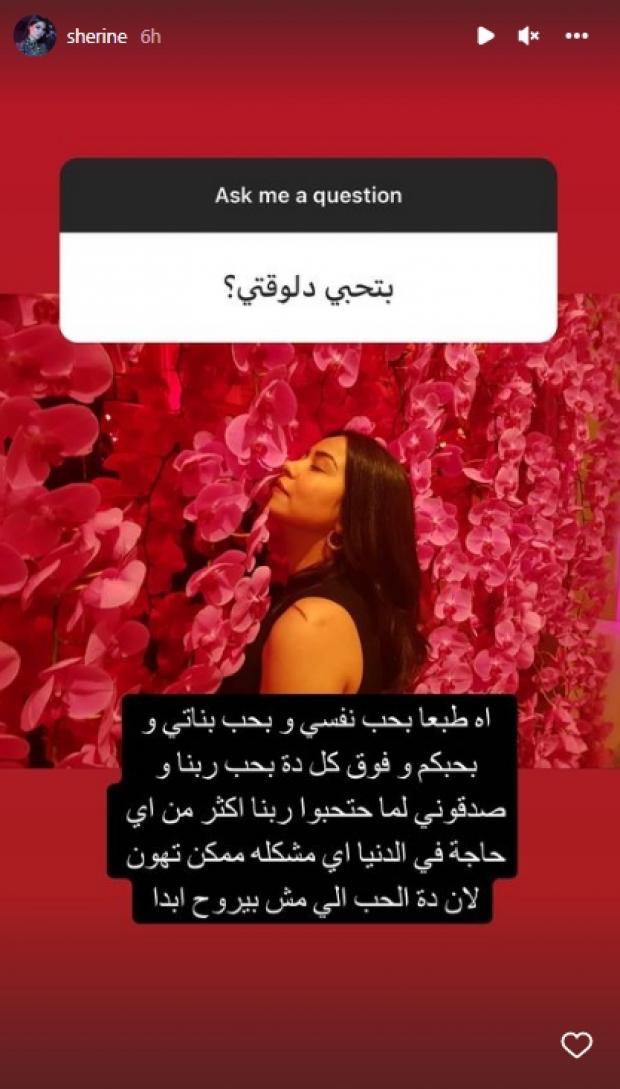The width and height of the screenshot is (620, 1089).
Task: Open sherine's profile avatar
Action: (34, 36)
